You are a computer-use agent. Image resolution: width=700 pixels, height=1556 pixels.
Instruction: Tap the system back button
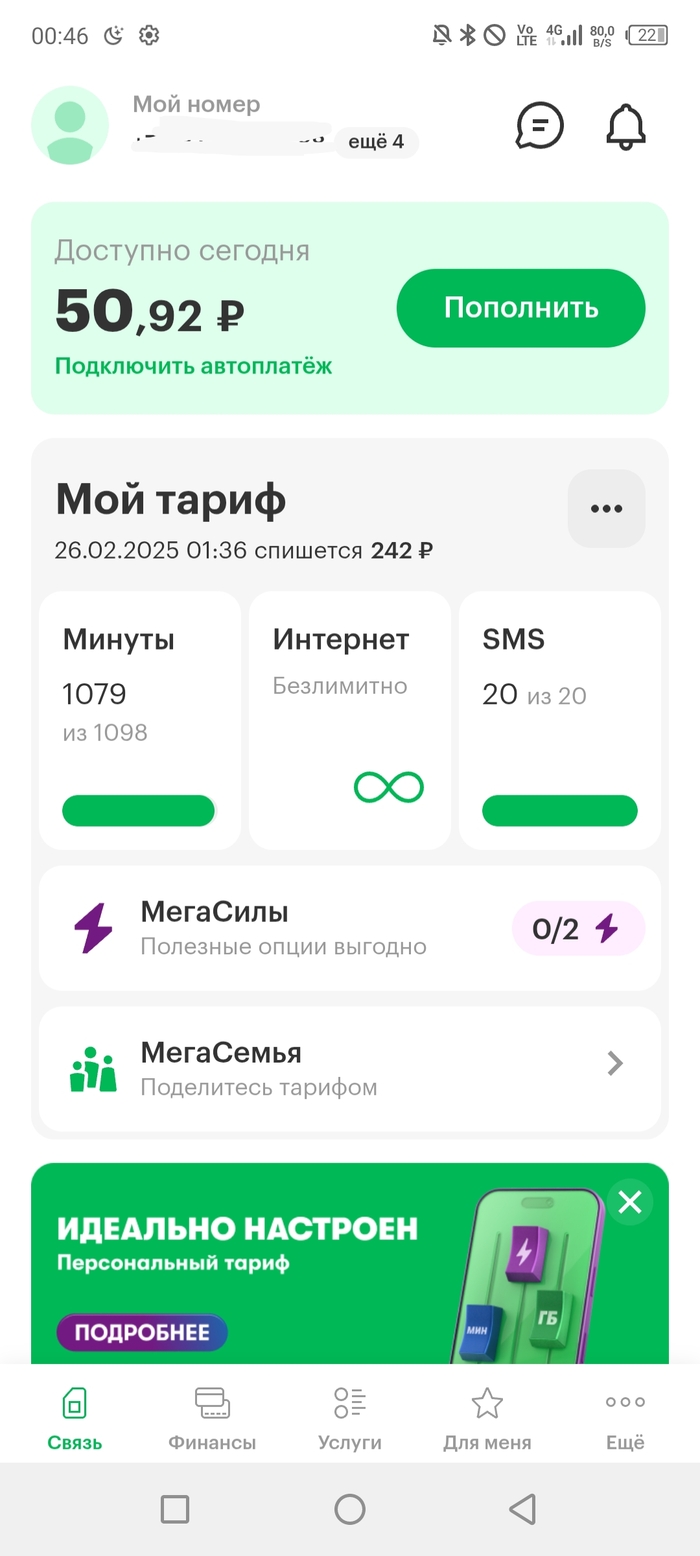click(x=522, y=1509)
